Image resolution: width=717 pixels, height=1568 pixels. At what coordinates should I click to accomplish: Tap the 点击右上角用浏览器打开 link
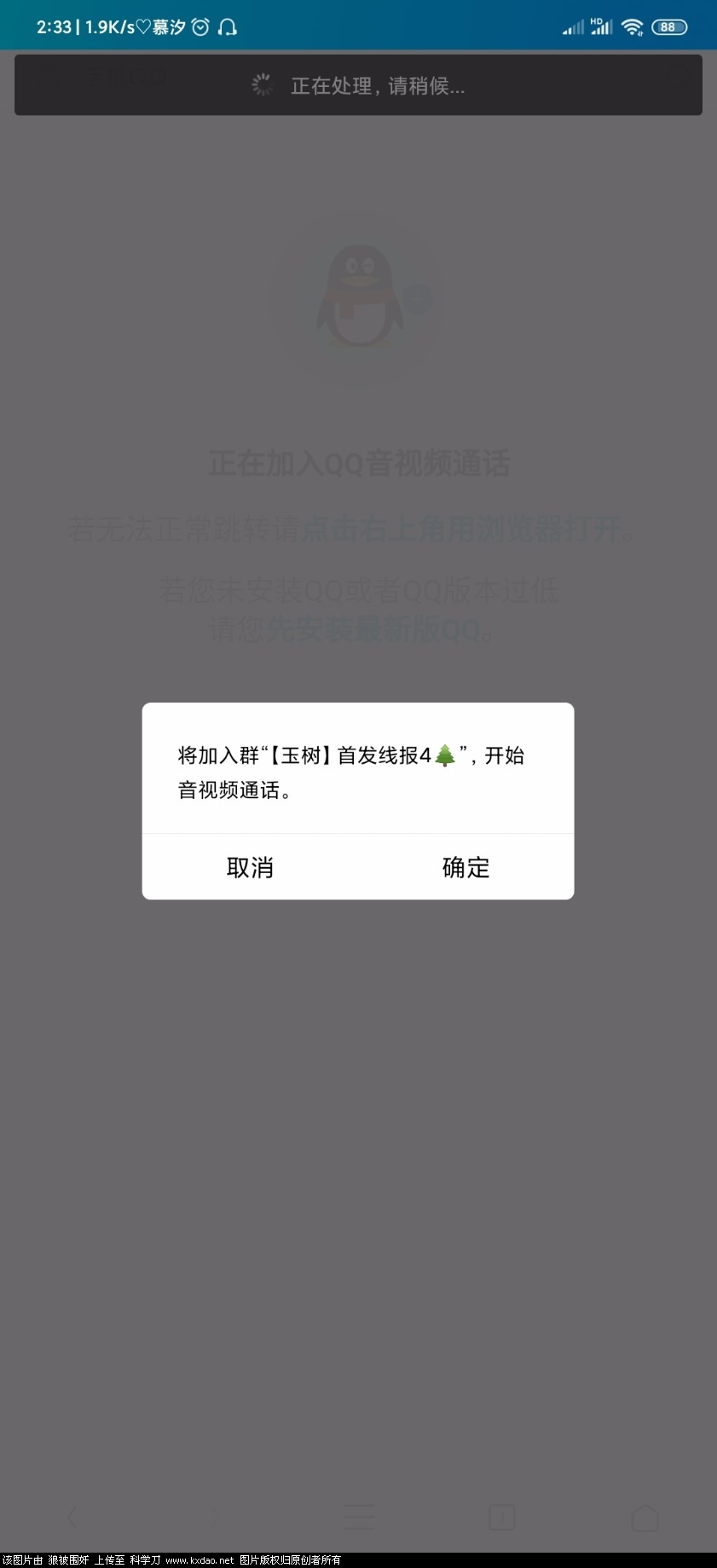click(x=468, y=529)
